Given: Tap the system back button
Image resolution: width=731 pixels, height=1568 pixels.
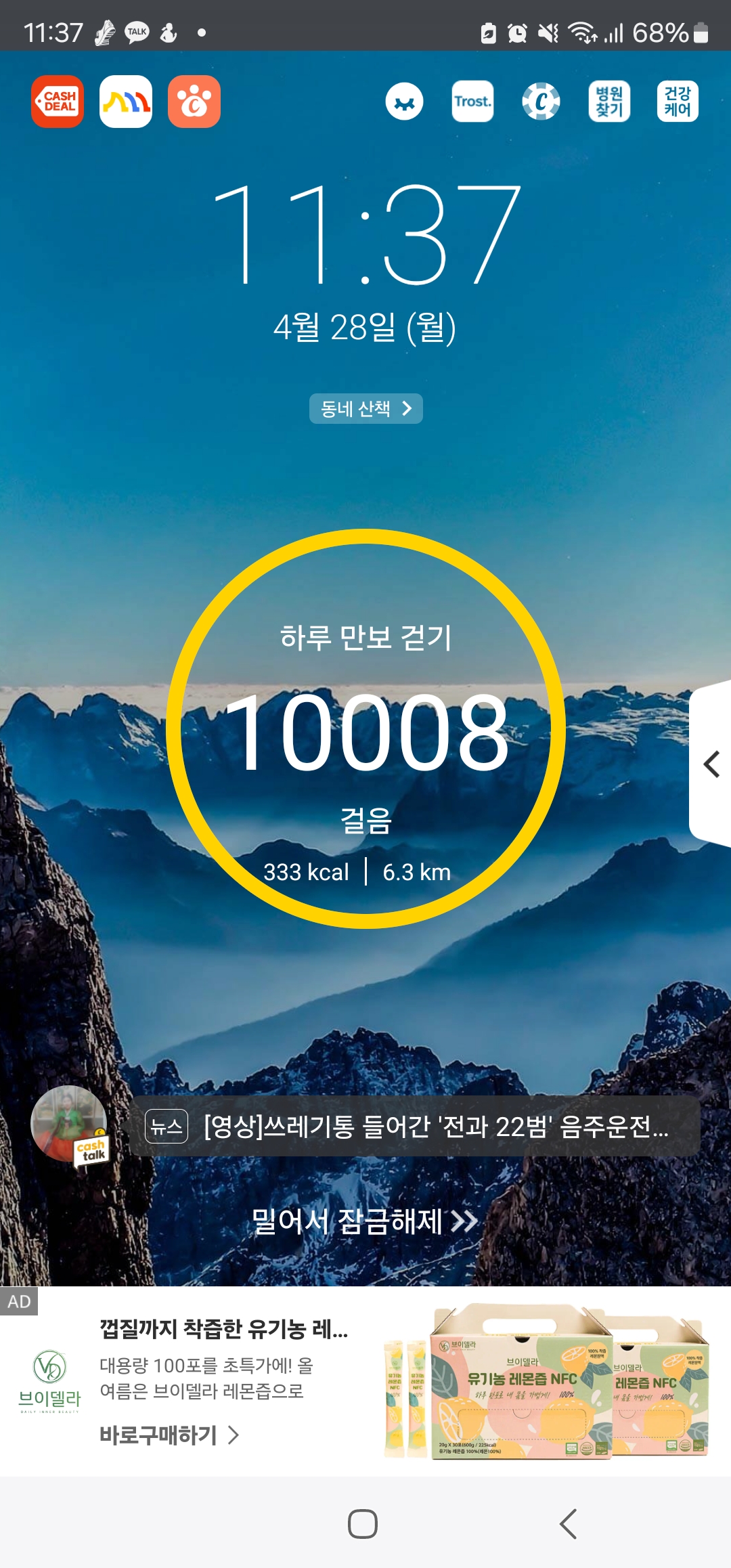Looking at the screenshot, I should [x=569, y=1524].
